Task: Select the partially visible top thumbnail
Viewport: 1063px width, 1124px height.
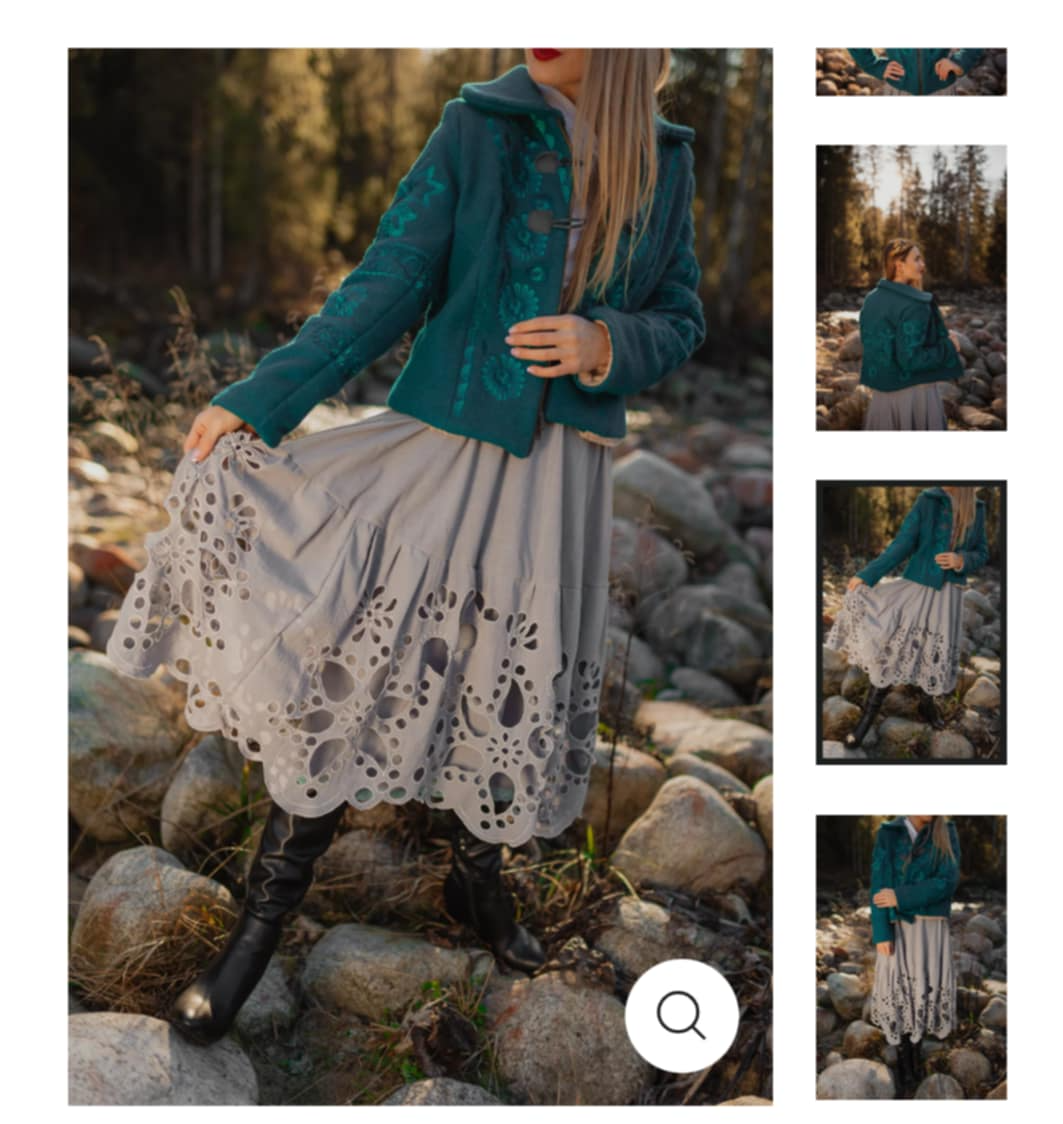Action: 910,72
